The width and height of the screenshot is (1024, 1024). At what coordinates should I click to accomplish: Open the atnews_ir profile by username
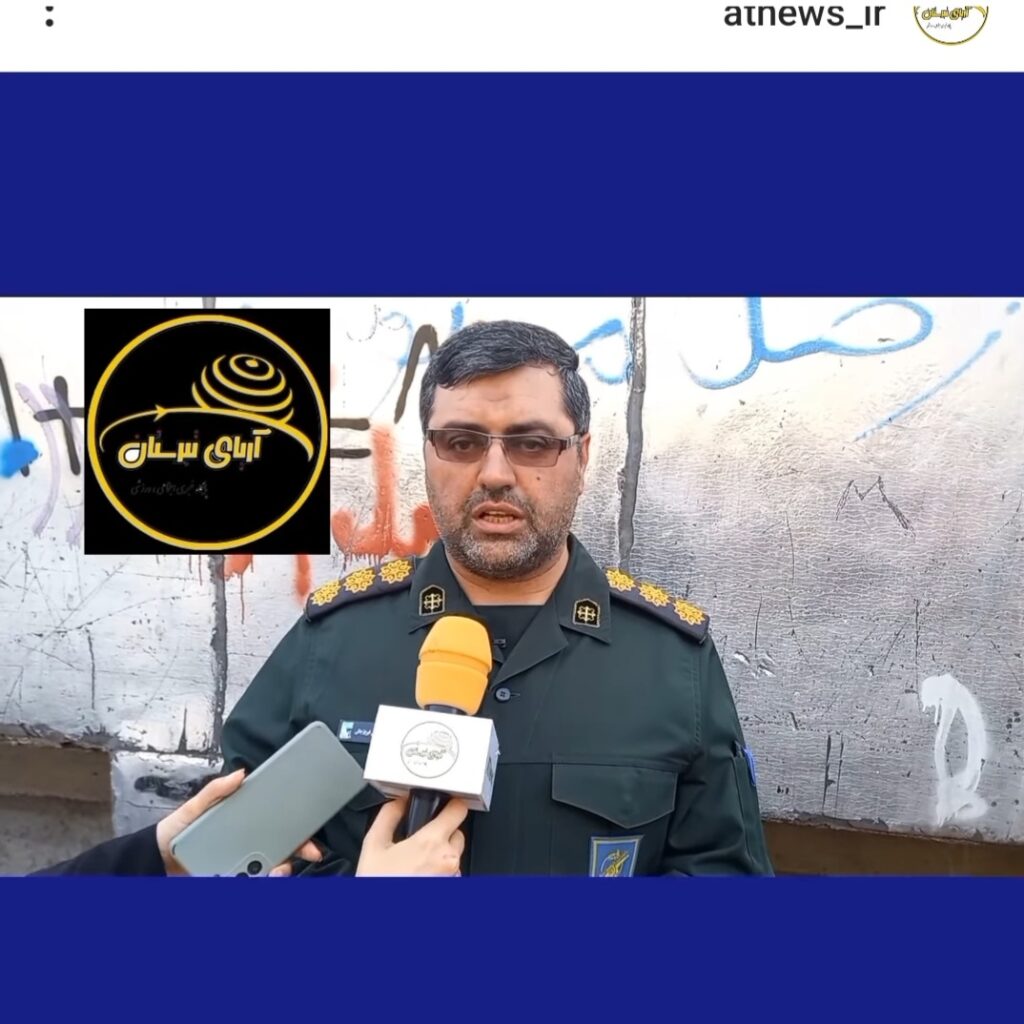point(804,16)
